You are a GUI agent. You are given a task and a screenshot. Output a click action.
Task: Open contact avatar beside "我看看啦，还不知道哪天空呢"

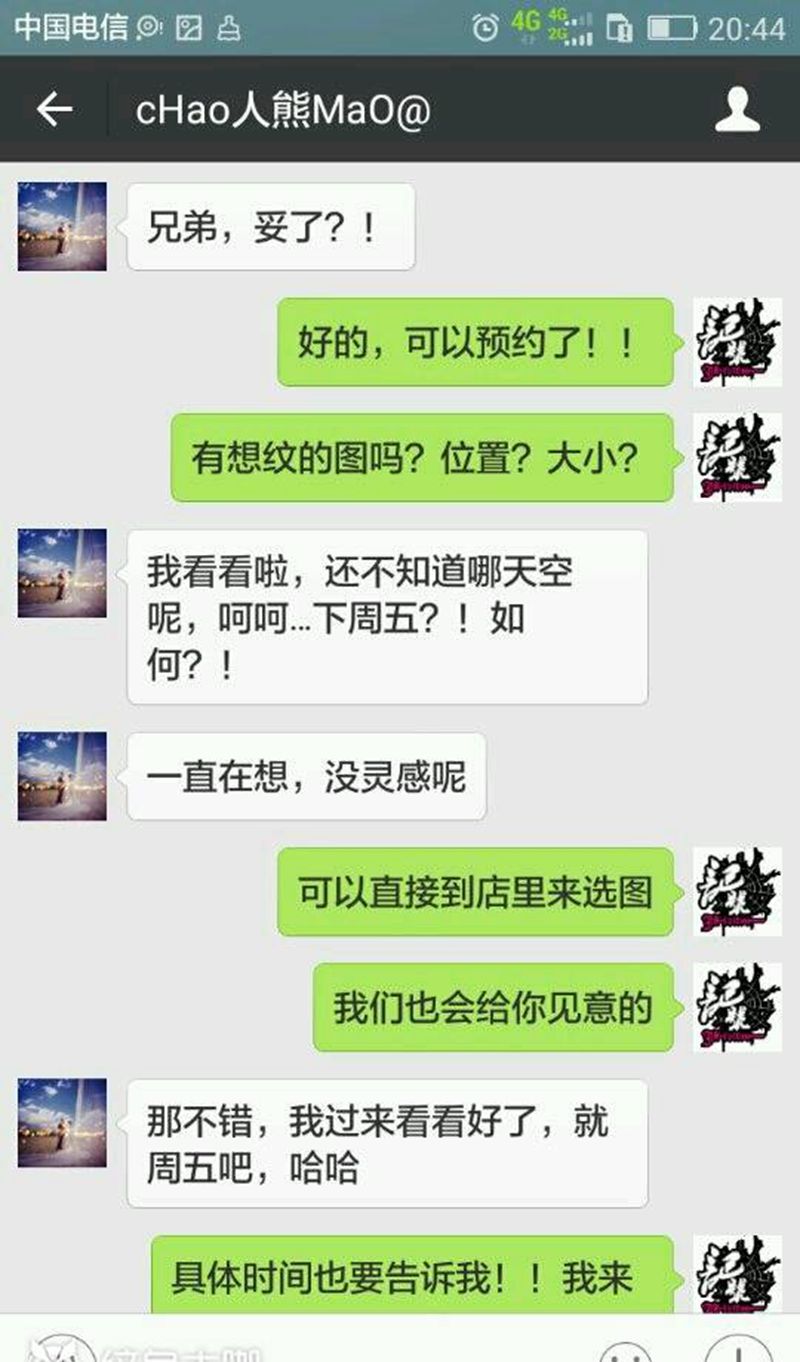point(62,573)
